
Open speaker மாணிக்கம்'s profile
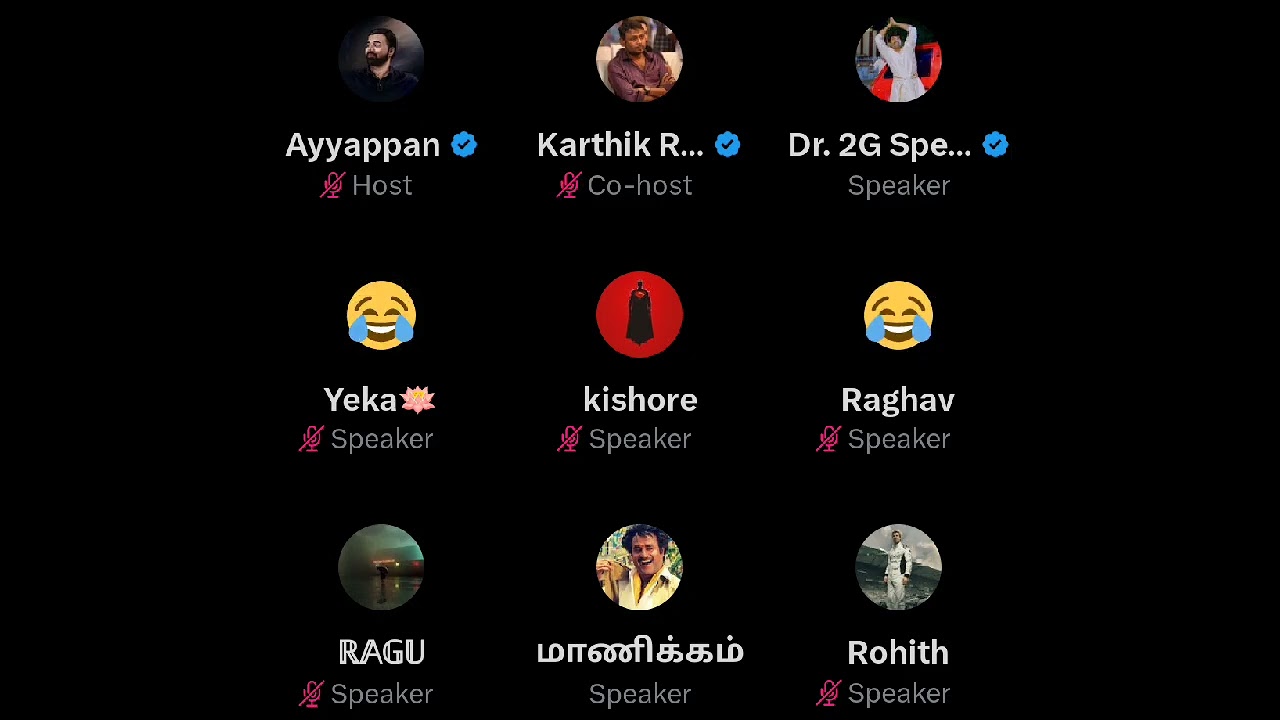coord(639,567)
